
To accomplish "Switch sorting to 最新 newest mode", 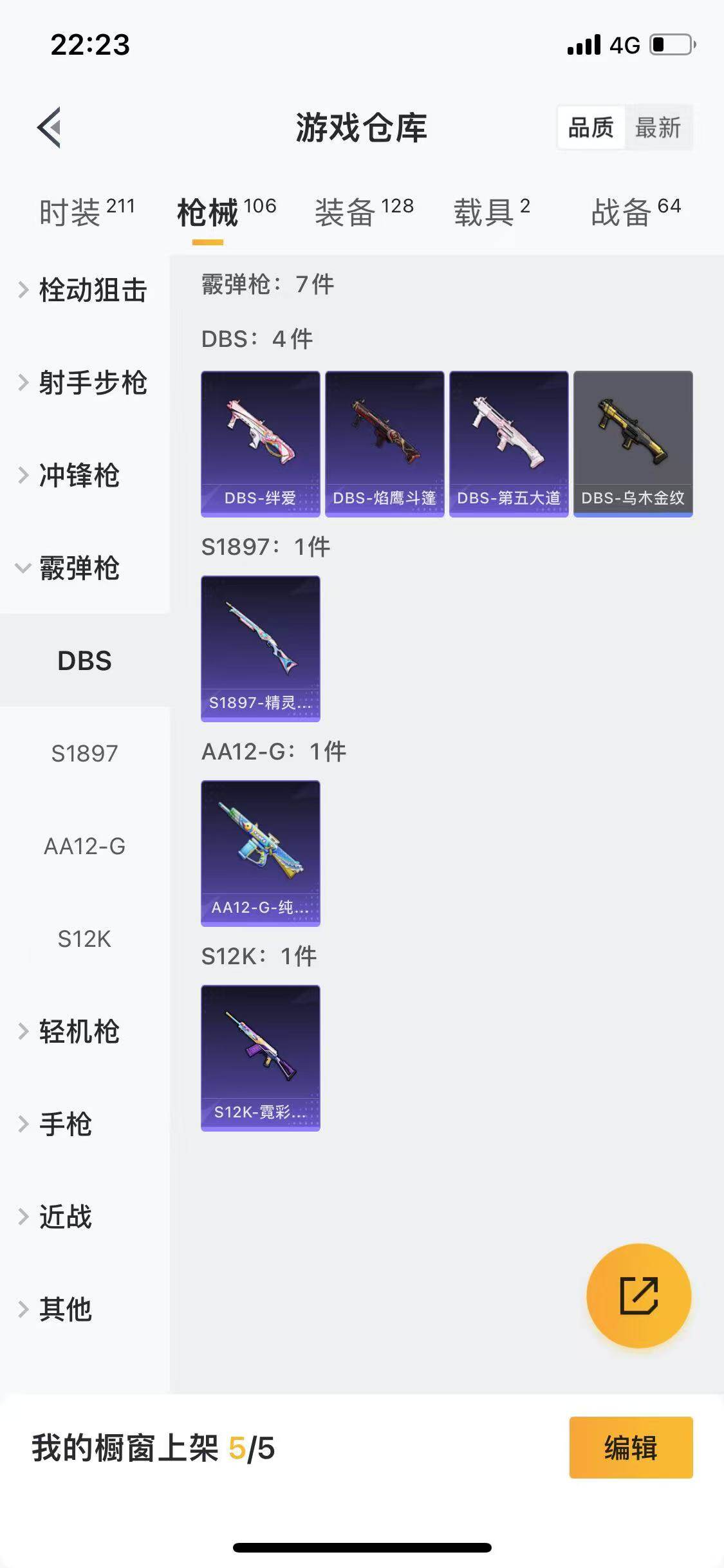I will [x=659, y=128].
